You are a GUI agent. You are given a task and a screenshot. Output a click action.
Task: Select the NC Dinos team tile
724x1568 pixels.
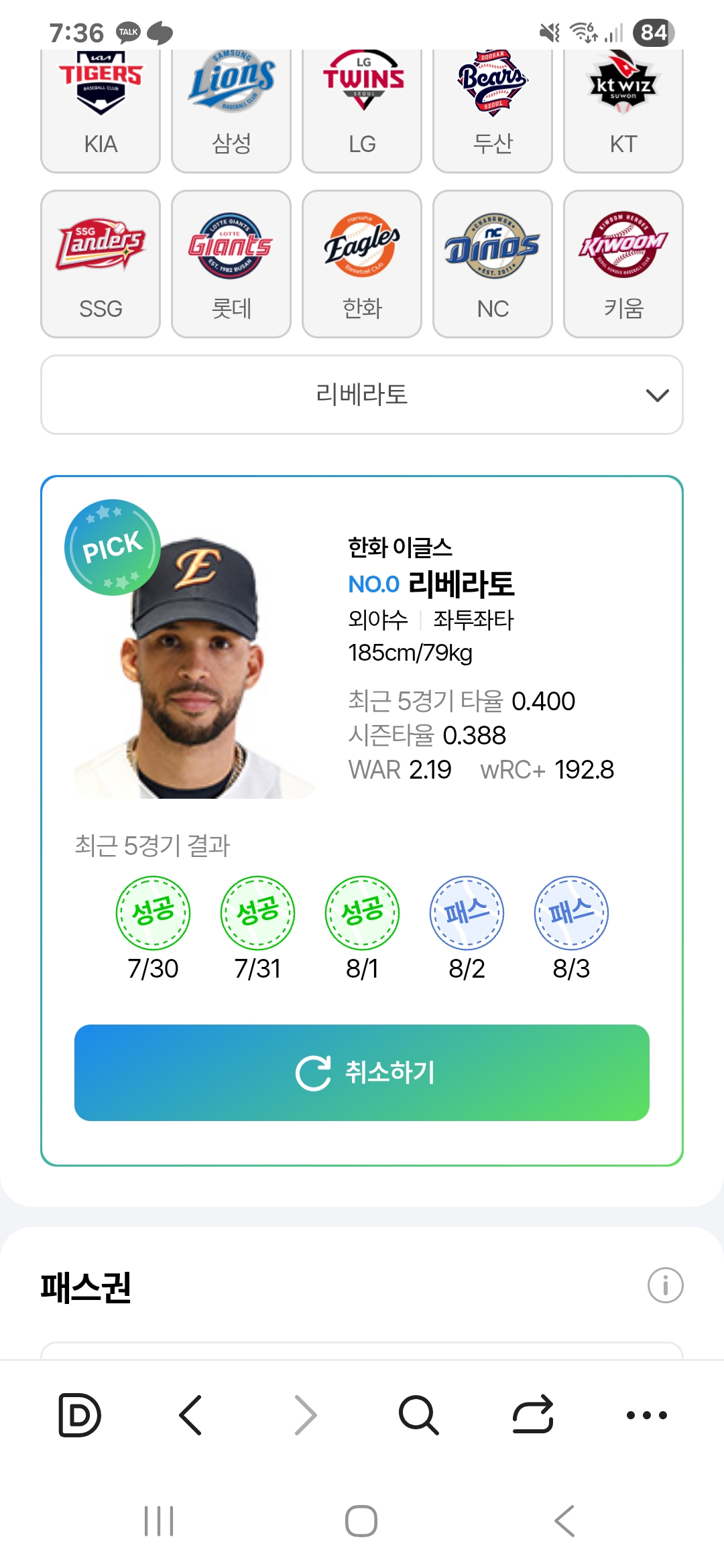(493, 264)
